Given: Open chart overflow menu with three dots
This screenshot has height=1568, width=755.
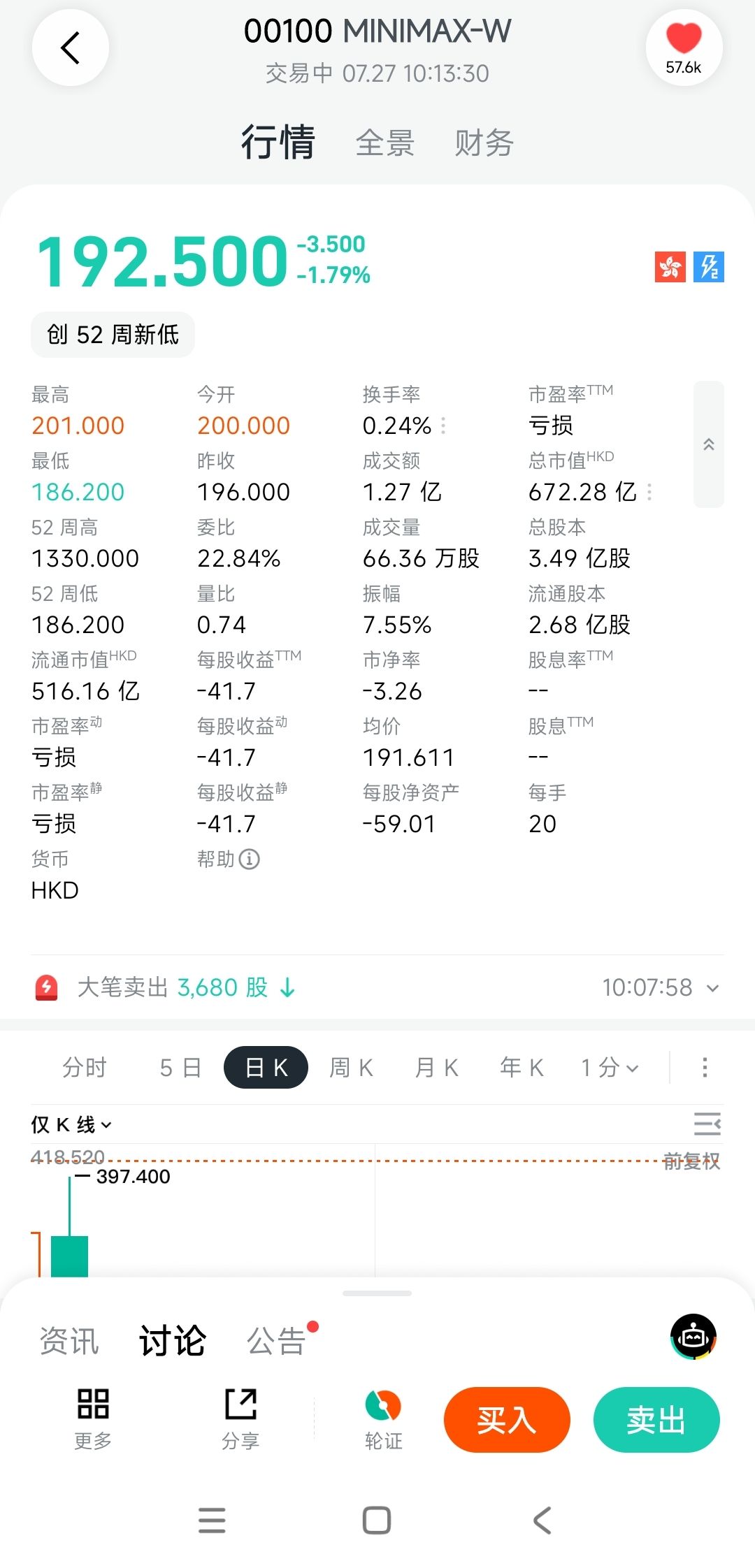Looking at the screenshot, I should point(705,1068).
